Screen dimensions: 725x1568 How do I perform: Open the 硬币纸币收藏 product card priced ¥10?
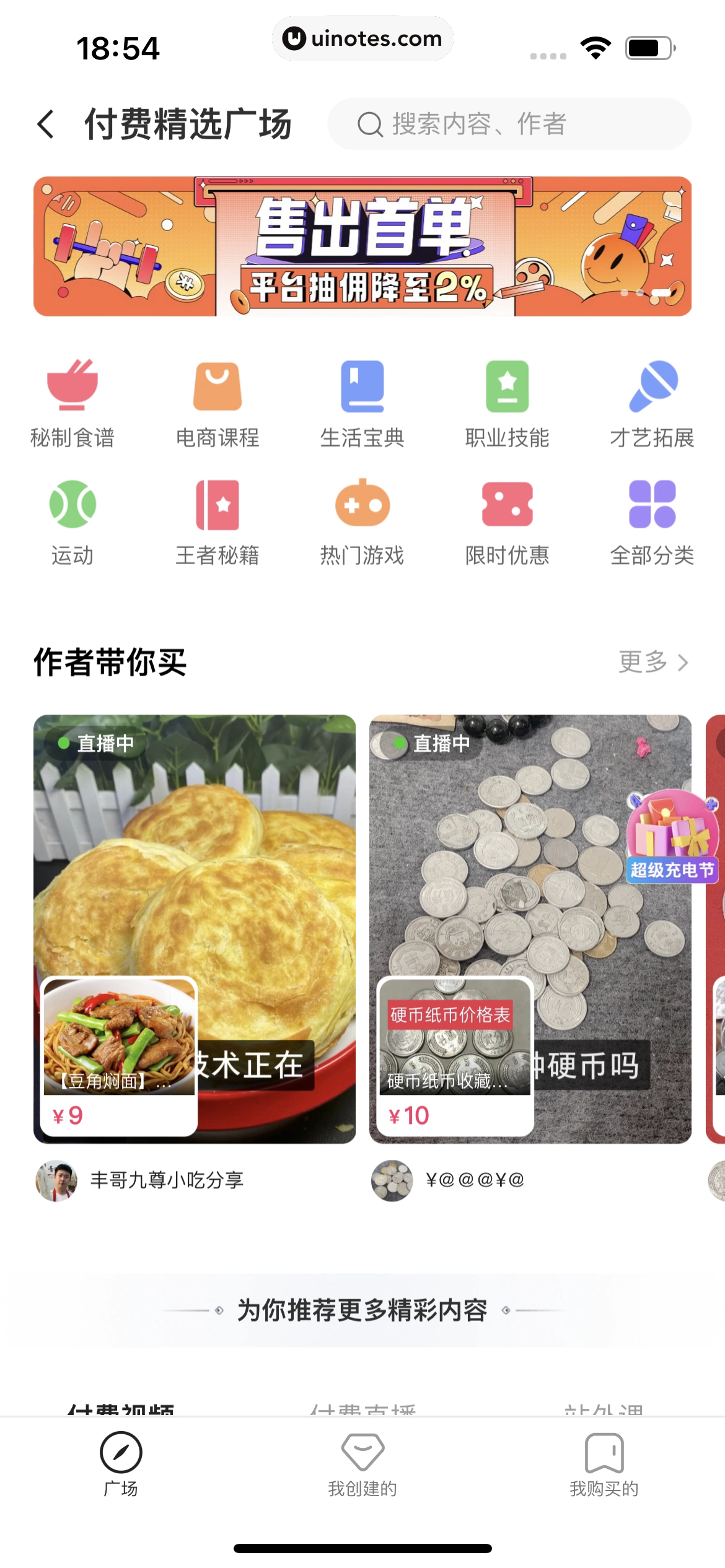pos(455,1056)
